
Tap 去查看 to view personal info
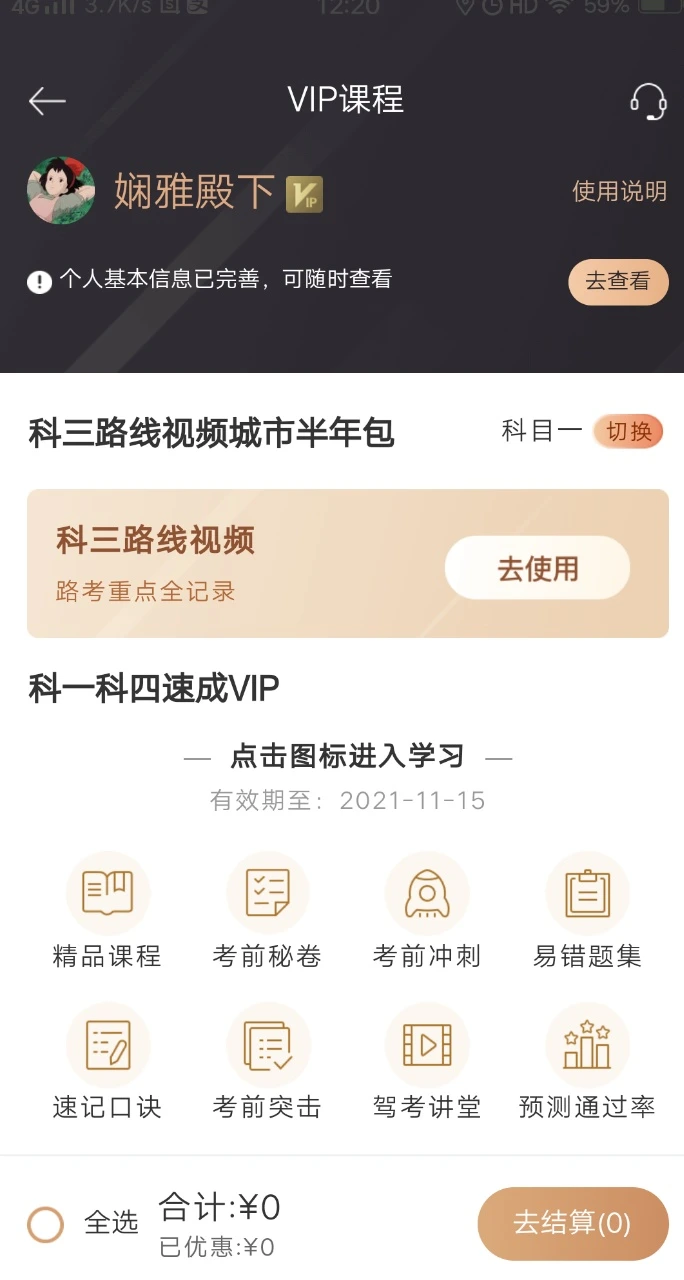tap(617, 281)
